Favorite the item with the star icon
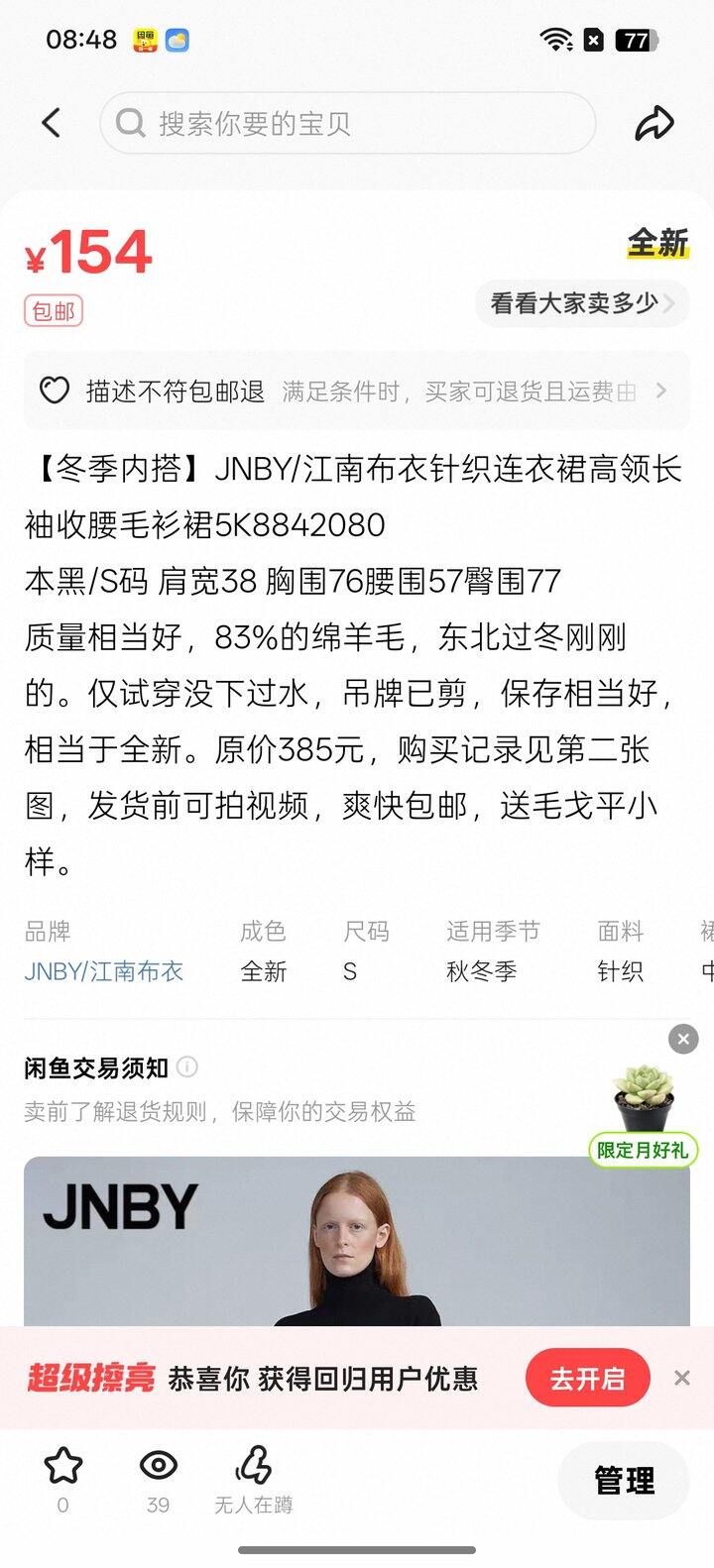 63,1467
